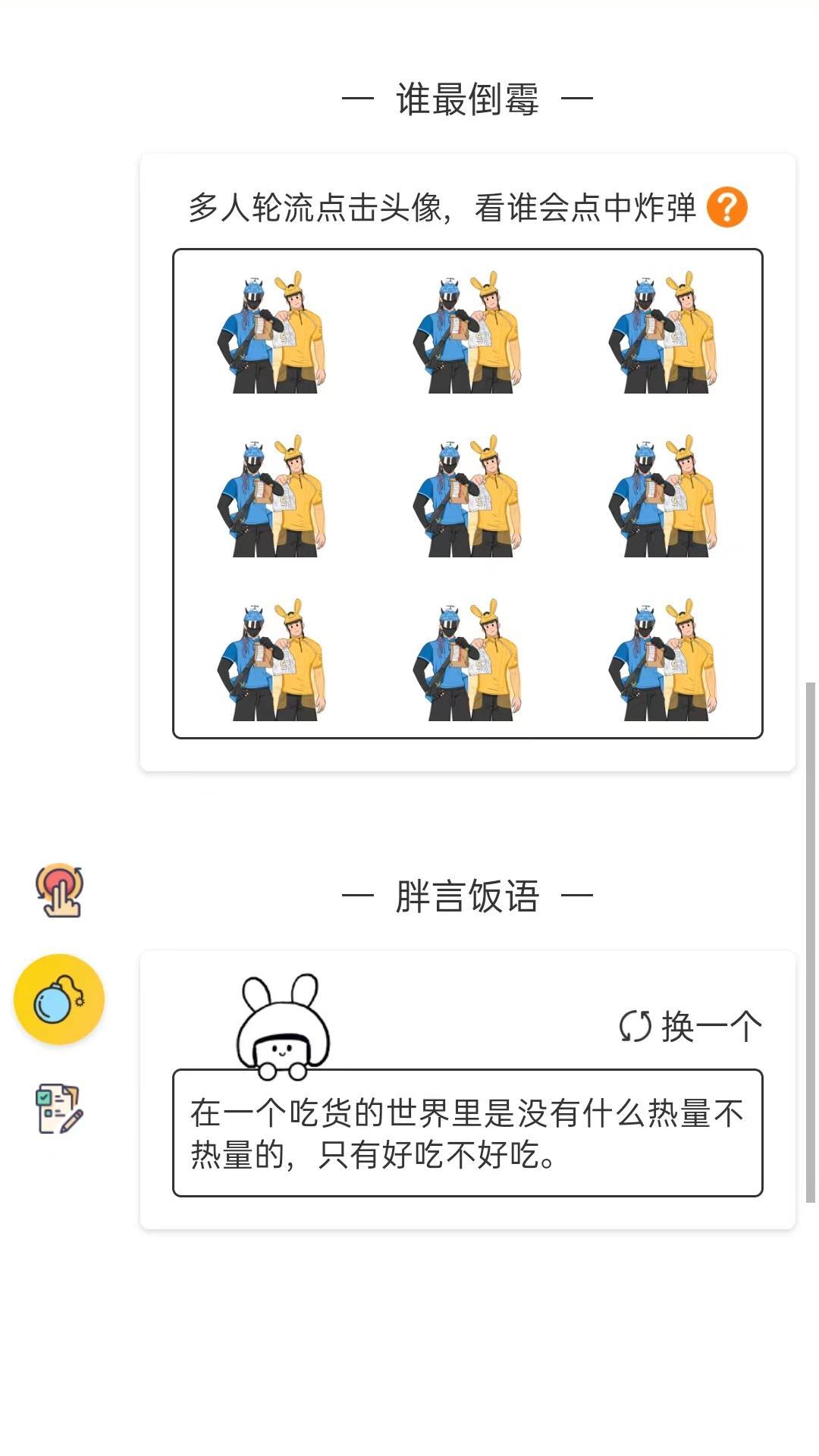Choose the middle avatar in the top row
819x1456 pixels.
pyautogui.click(x=468, y=331)
